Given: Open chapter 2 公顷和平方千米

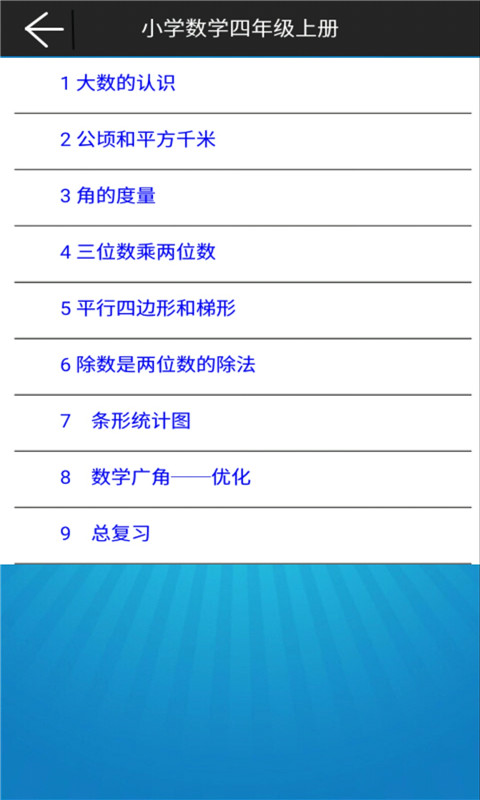Looking at the screenshot, I should coord(243,141).
